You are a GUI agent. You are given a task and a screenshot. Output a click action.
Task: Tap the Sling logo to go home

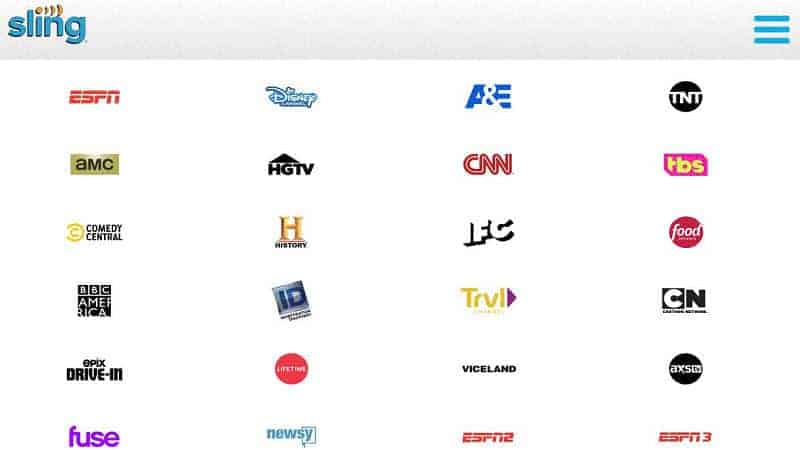pyautogui.click(x=46, y=24)
